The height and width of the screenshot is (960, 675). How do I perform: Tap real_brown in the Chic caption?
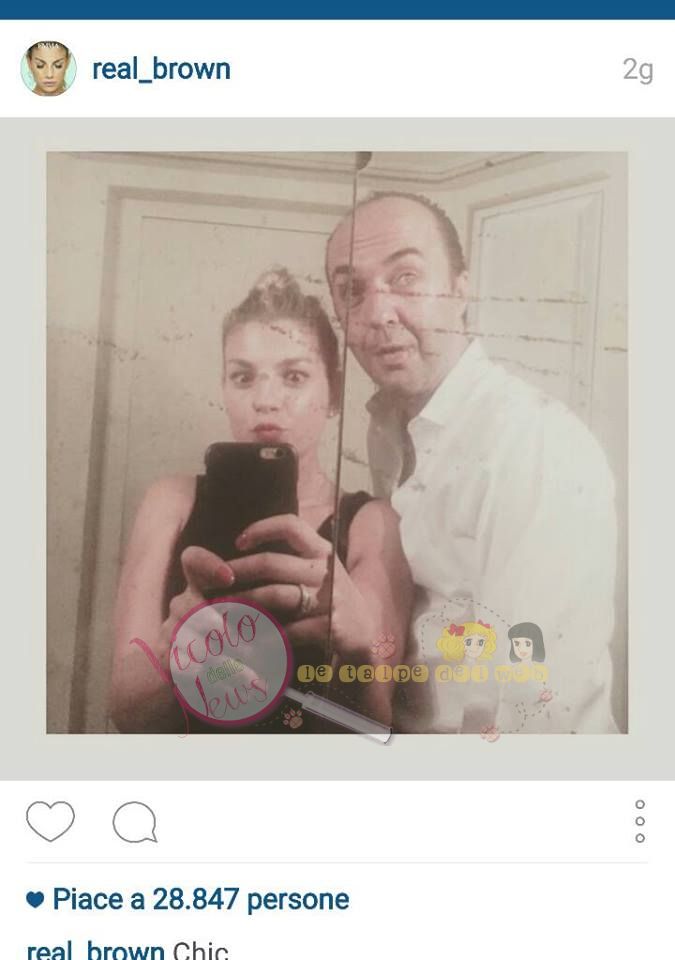[x=96, y=948]
